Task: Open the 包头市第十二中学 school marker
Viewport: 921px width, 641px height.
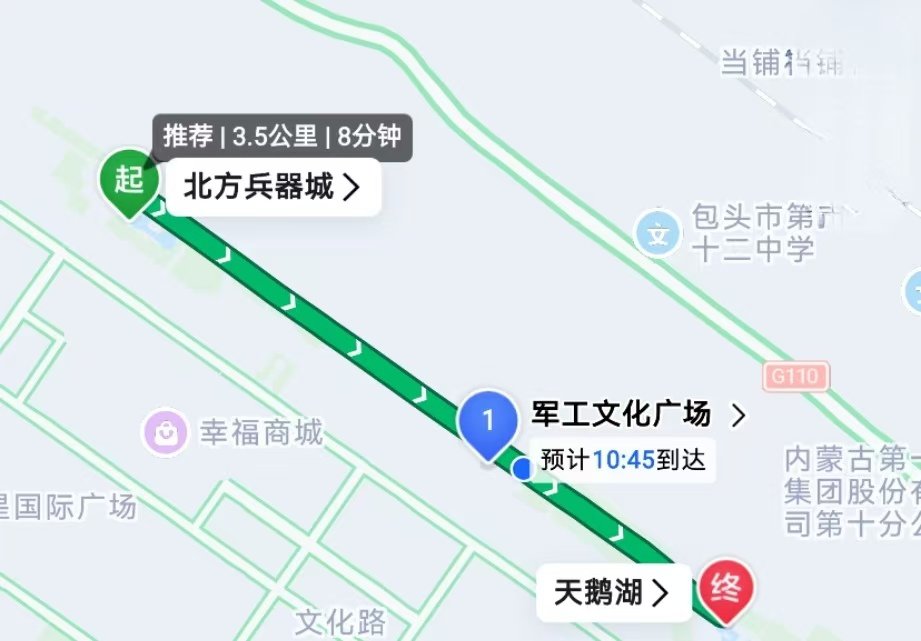Action: click(x=658, y=235)
